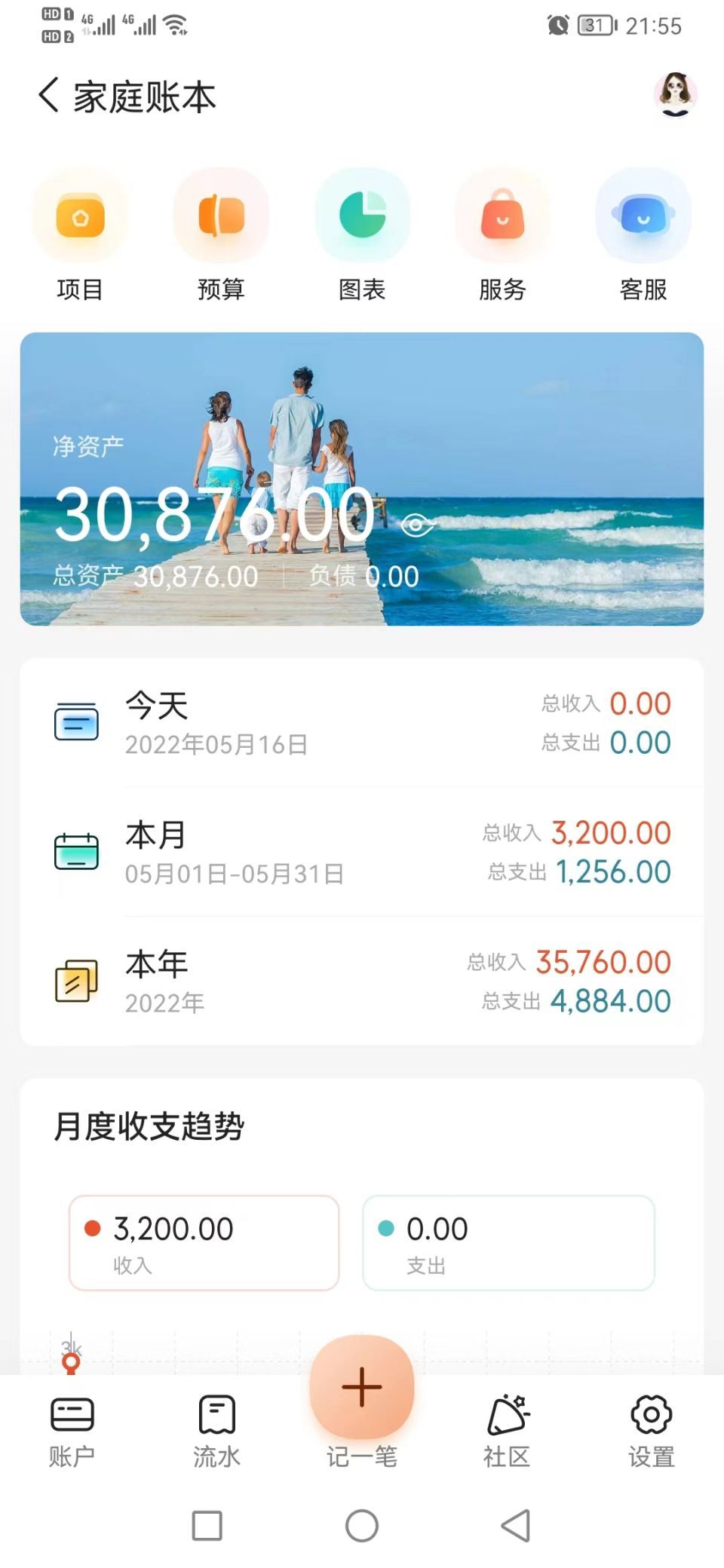The image size is (724, 1568).
Task: Open this month's (本月) detail row
Action: [362, 852]
